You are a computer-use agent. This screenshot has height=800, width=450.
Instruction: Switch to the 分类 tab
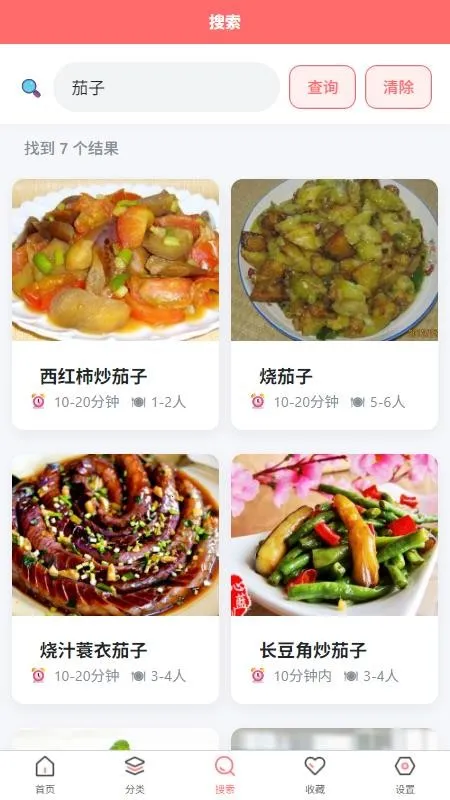pyautogui.click(x=135, y=775)
